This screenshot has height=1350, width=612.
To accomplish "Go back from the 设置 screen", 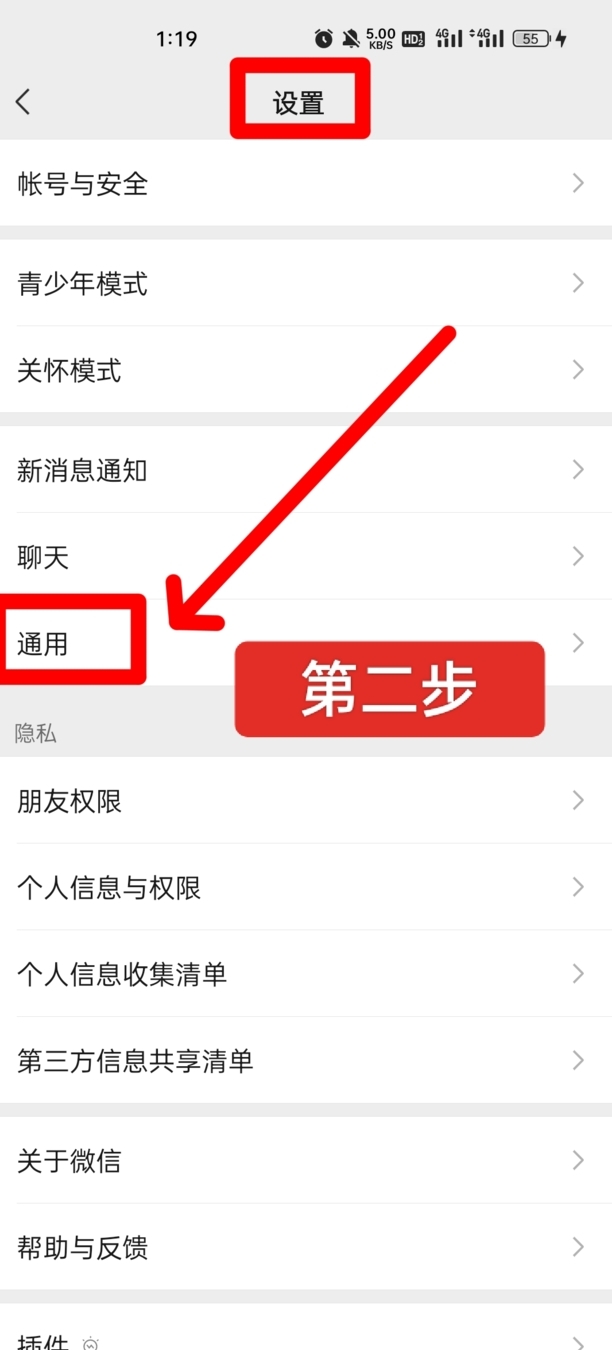I will (x=23, y=101).
